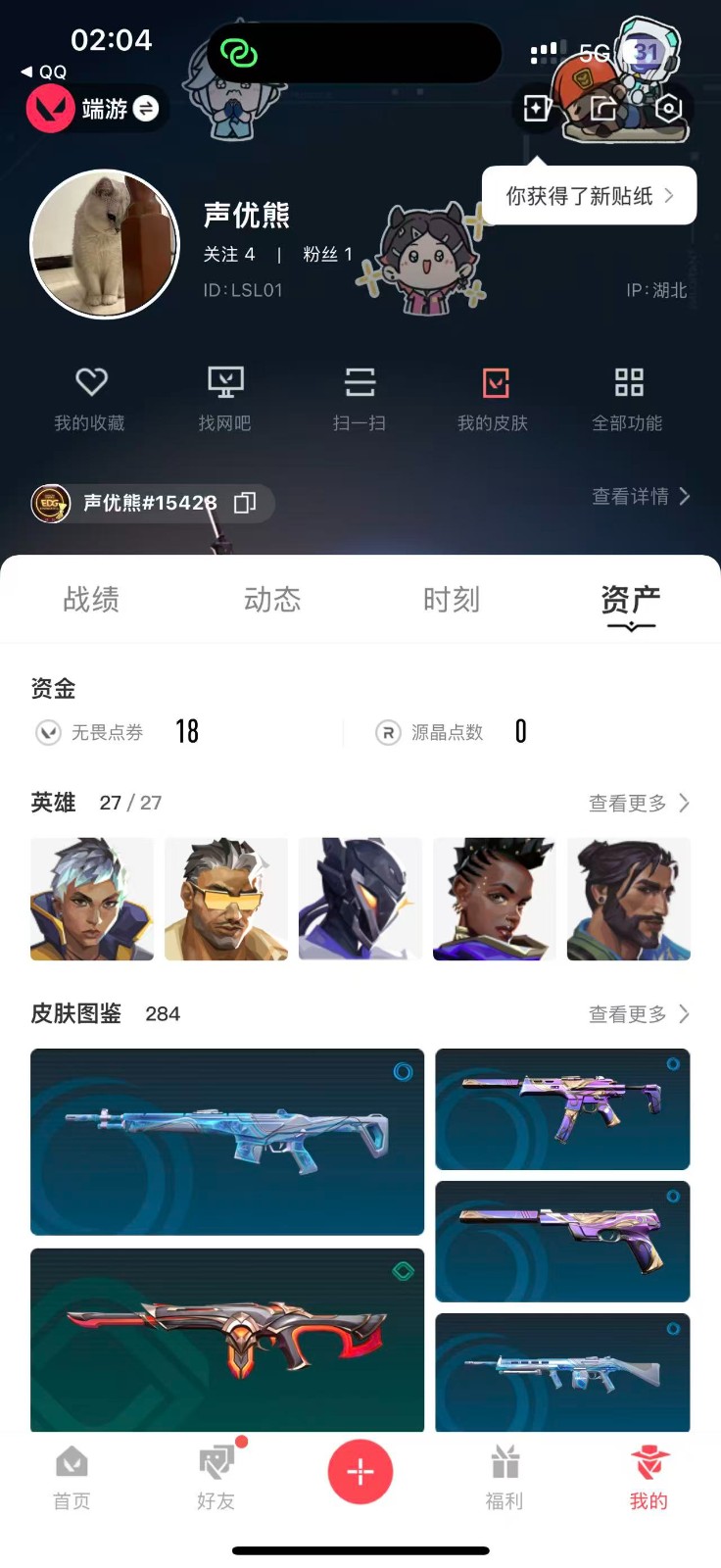Open 全部功能 all features
721x1568 pixels.
coord(628,398)
